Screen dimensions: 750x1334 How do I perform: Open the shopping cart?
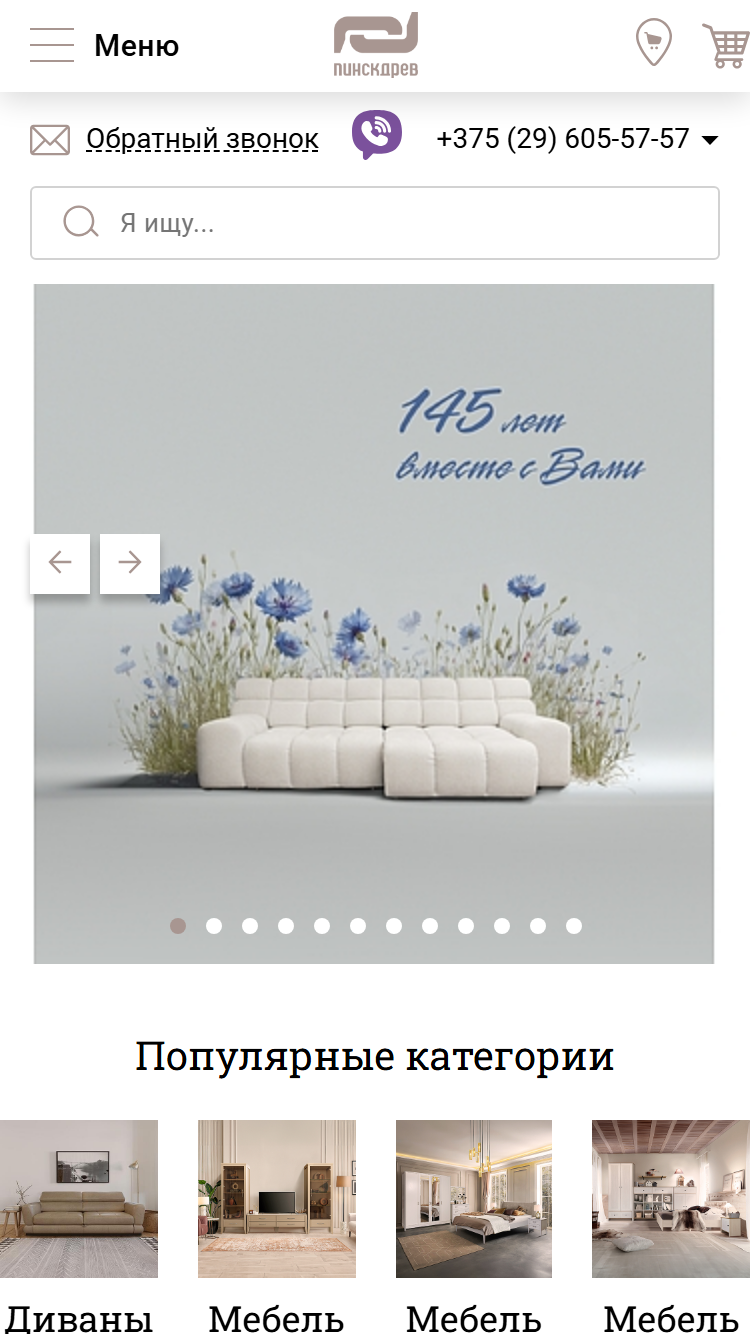click(x=726, y=46)
